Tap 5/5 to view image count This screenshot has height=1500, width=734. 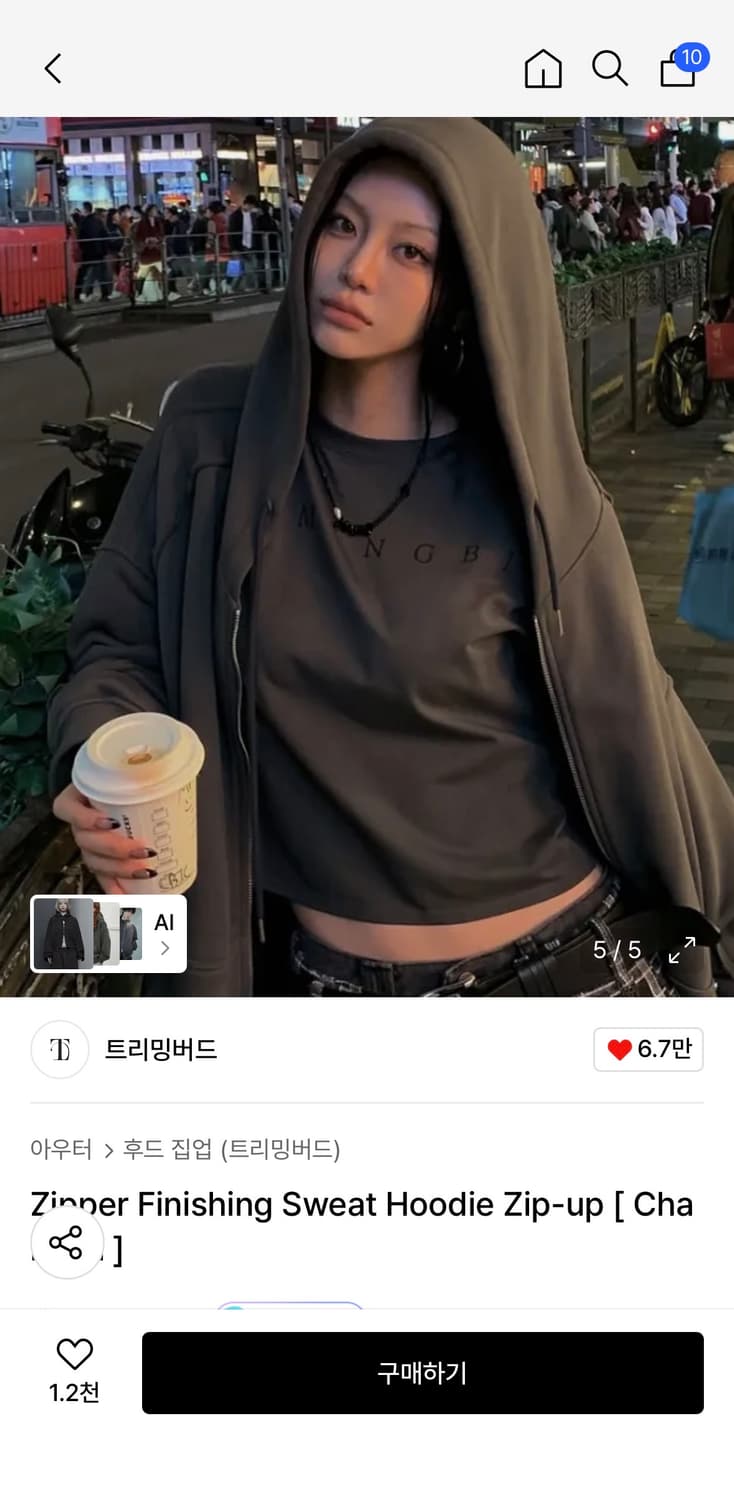tap(617, 950)
